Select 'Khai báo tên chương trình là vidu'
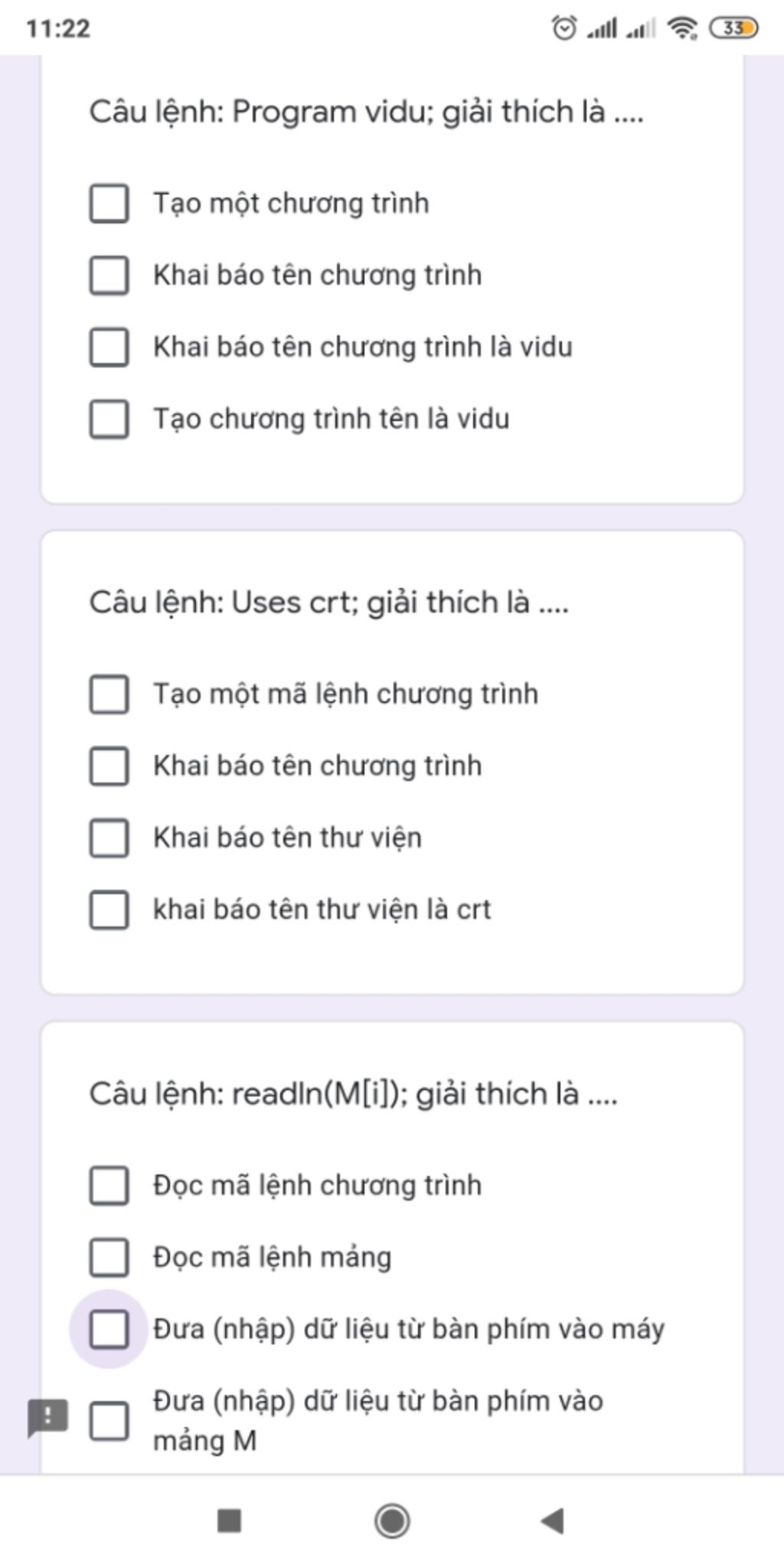 tap(109, 347)
